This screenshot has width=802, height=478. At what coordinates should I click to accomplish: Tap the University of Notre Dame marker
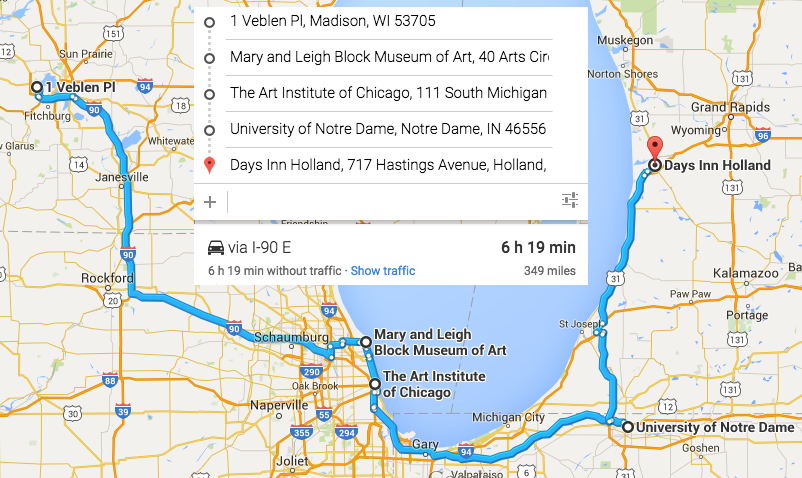click(x=627, y=427)
